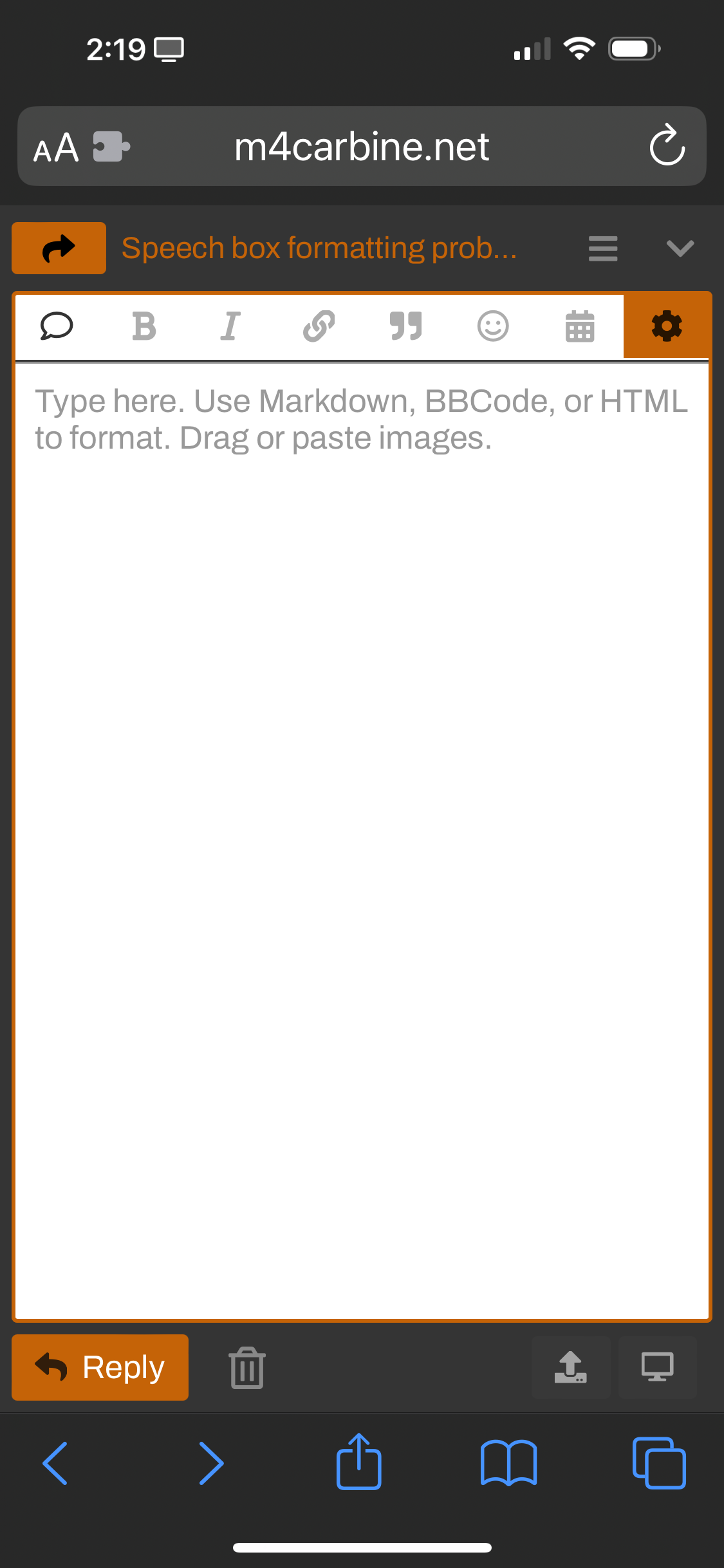Open Safari's AA text size menu
The width and height of the screenshot is (724, 1568).
coord(57,147)
